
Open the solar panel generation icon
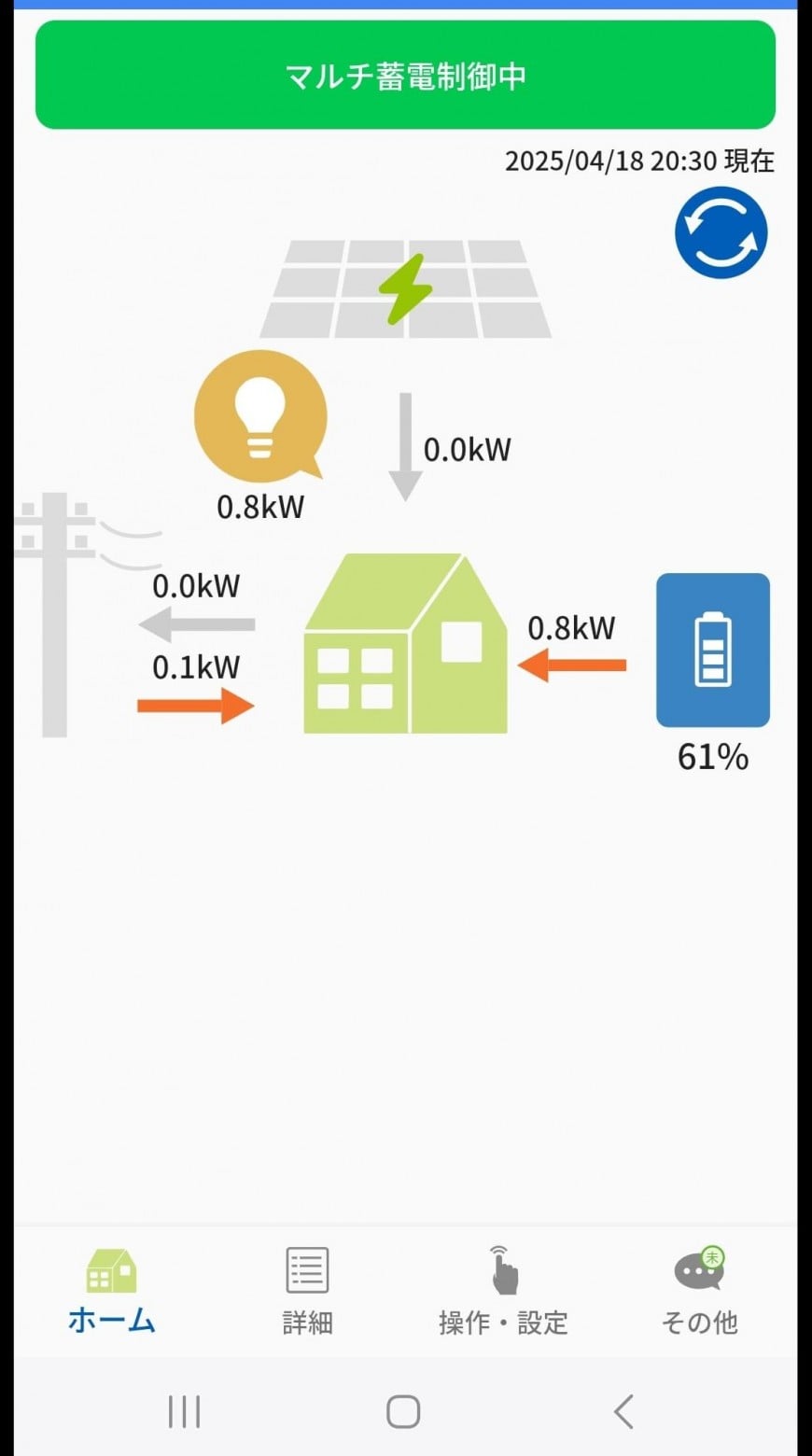pyautogui.click(x=406, y=289)
